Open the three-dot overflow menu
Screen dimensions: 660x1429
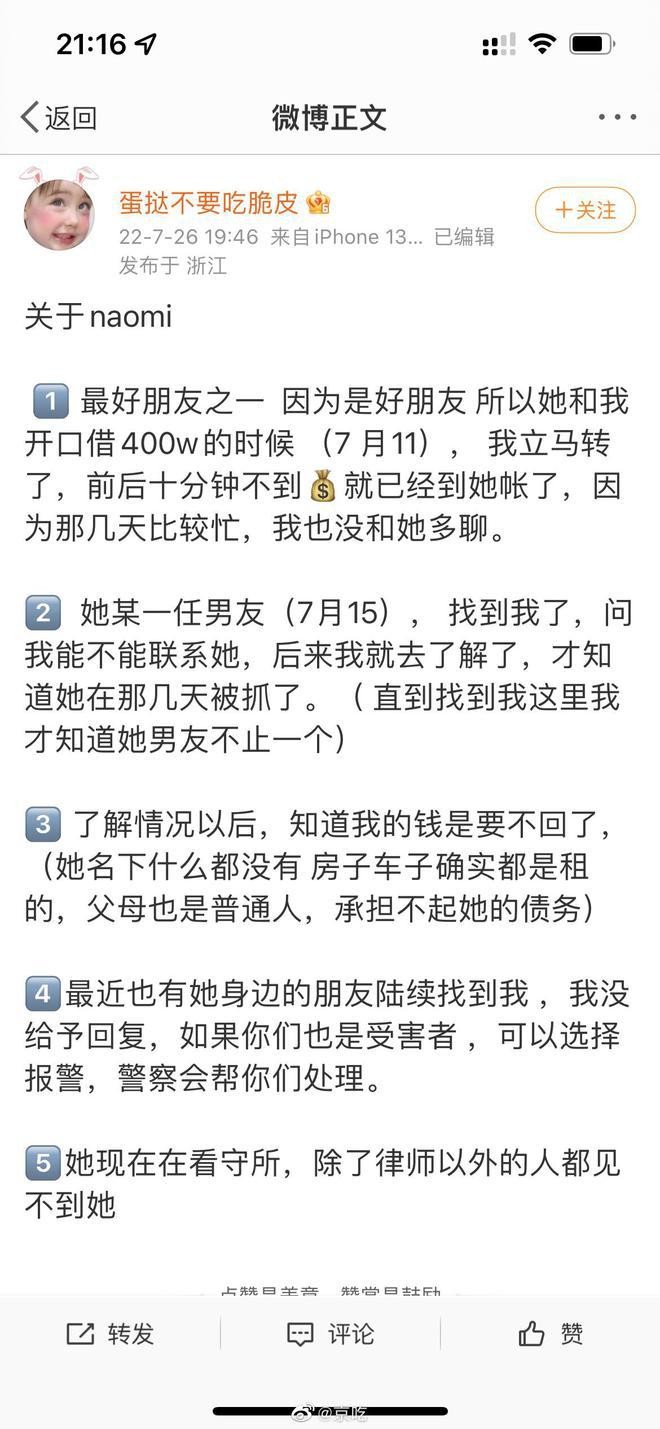click(x=617, y=118)
